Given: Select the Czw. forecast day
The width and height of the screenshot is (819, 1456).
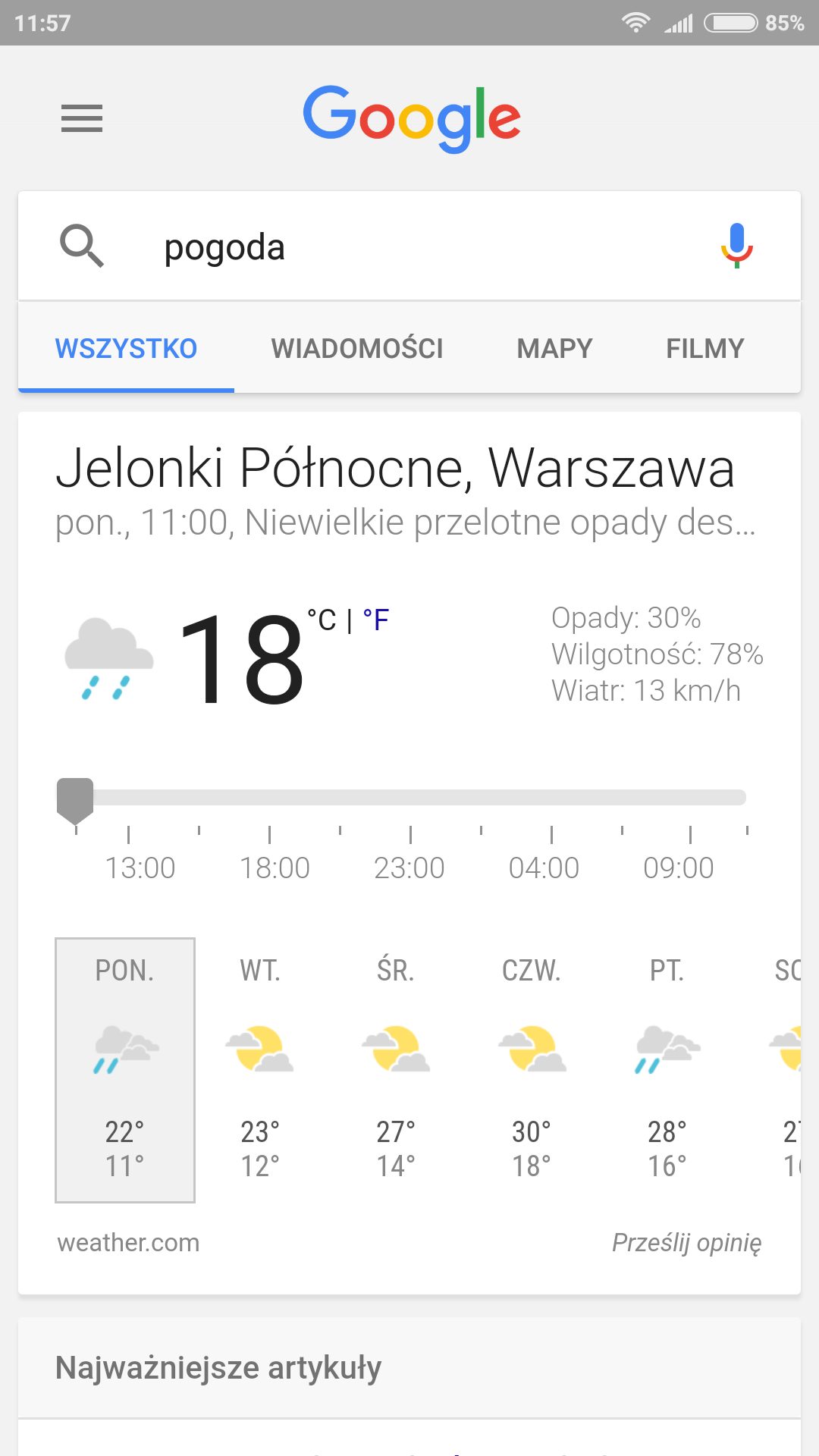Looking at the screenshot, I should (x=532, y=1069).
